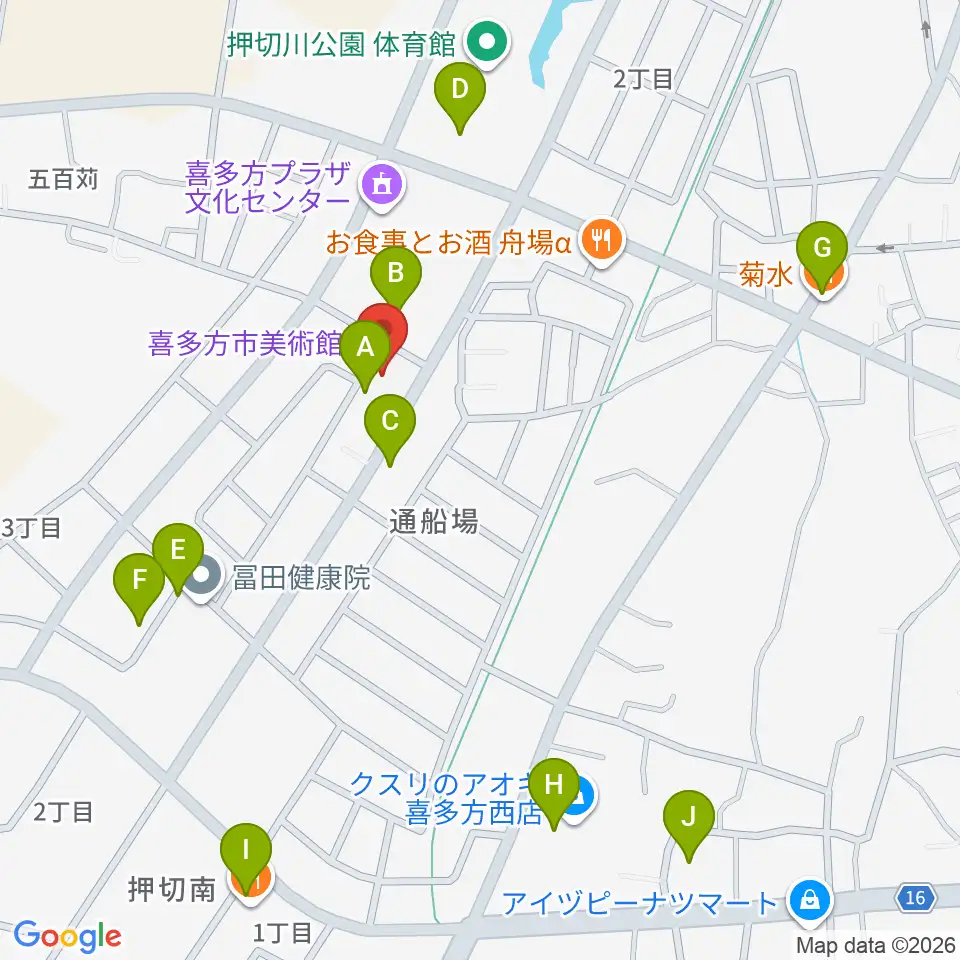Open 喜多方プラザ文化センター place icon
Image resolution: width=960 pixels, height=960 pixels.
(383, 186)
